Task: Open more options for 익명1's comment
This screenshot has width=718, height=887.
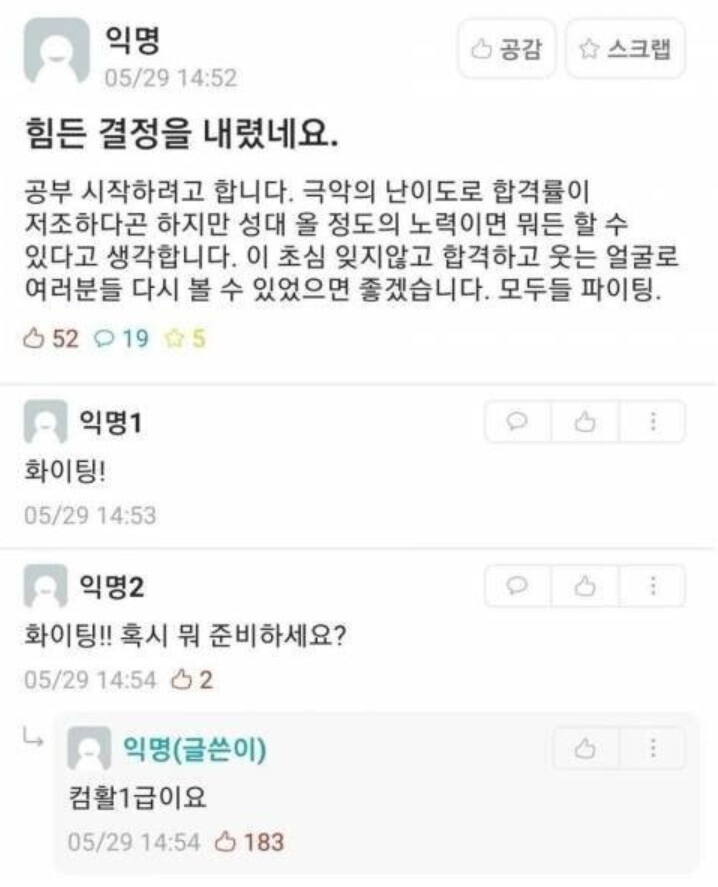Action: point(652,422)
